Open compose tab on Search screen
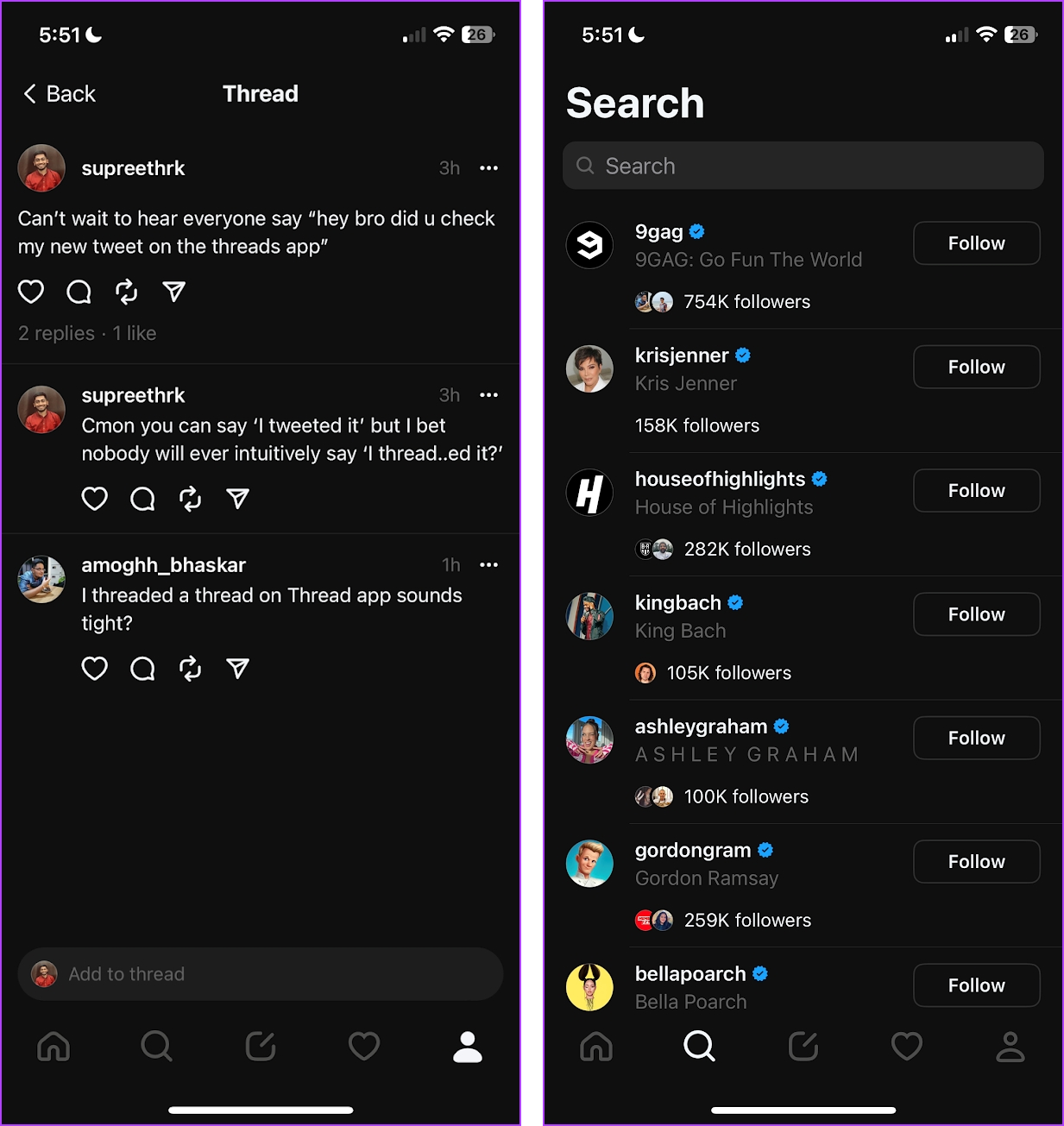Viewport: 1064px width, 1126px height. (x=803, y=1047)
